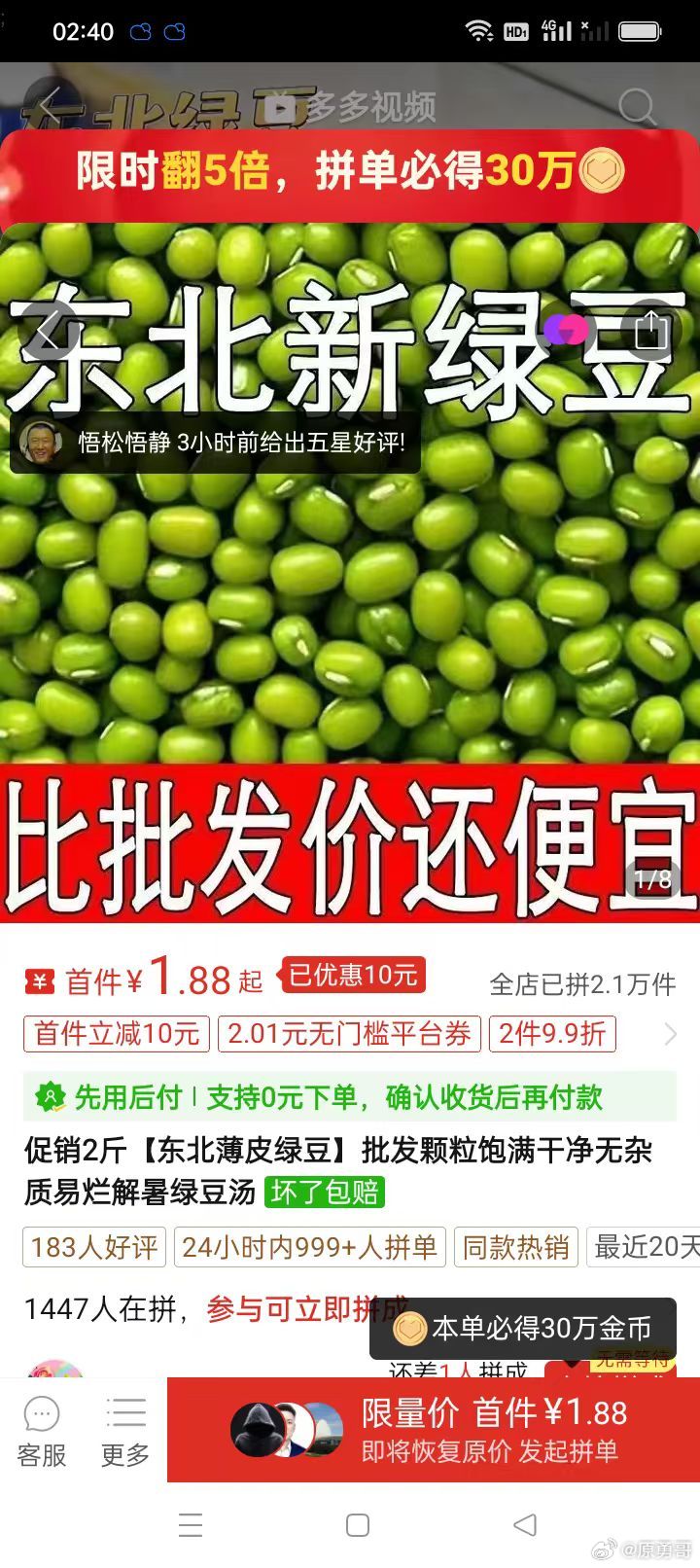This screenshot has width=700, height=1568.
Task: Tap the system home button
Action: point(358,1524)
